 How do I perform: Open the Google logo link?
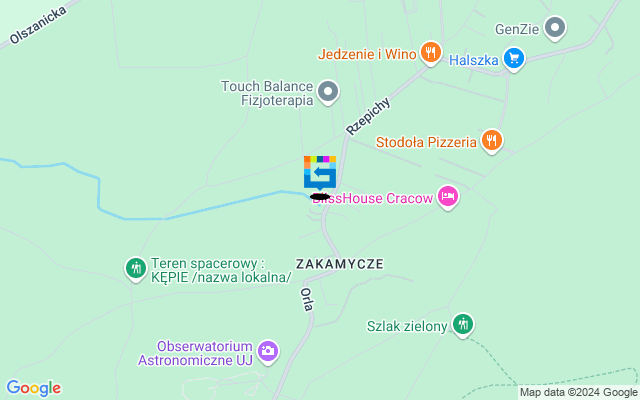(x=33, y=388)
